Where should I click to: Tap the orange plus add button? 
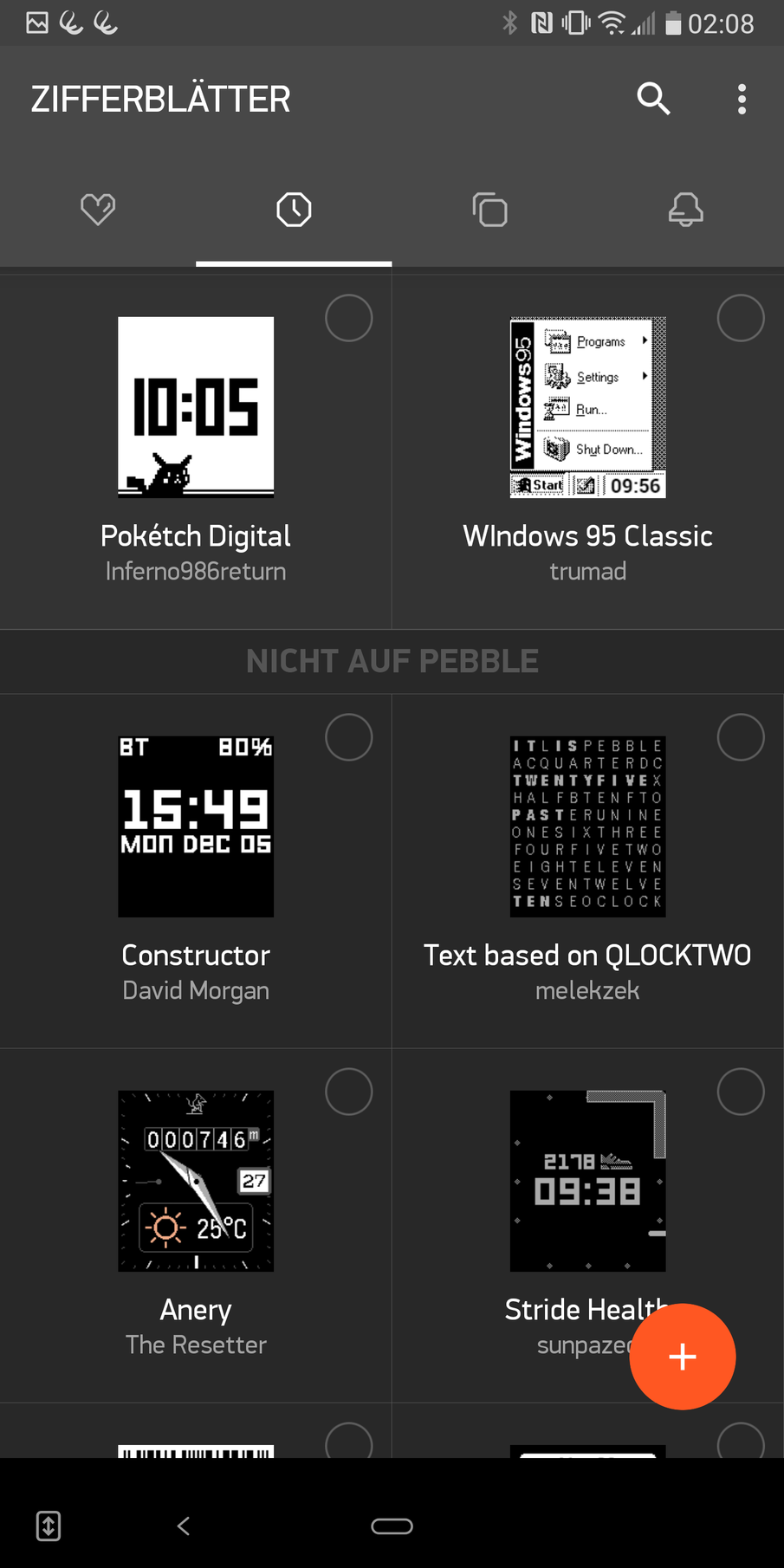683,1357
